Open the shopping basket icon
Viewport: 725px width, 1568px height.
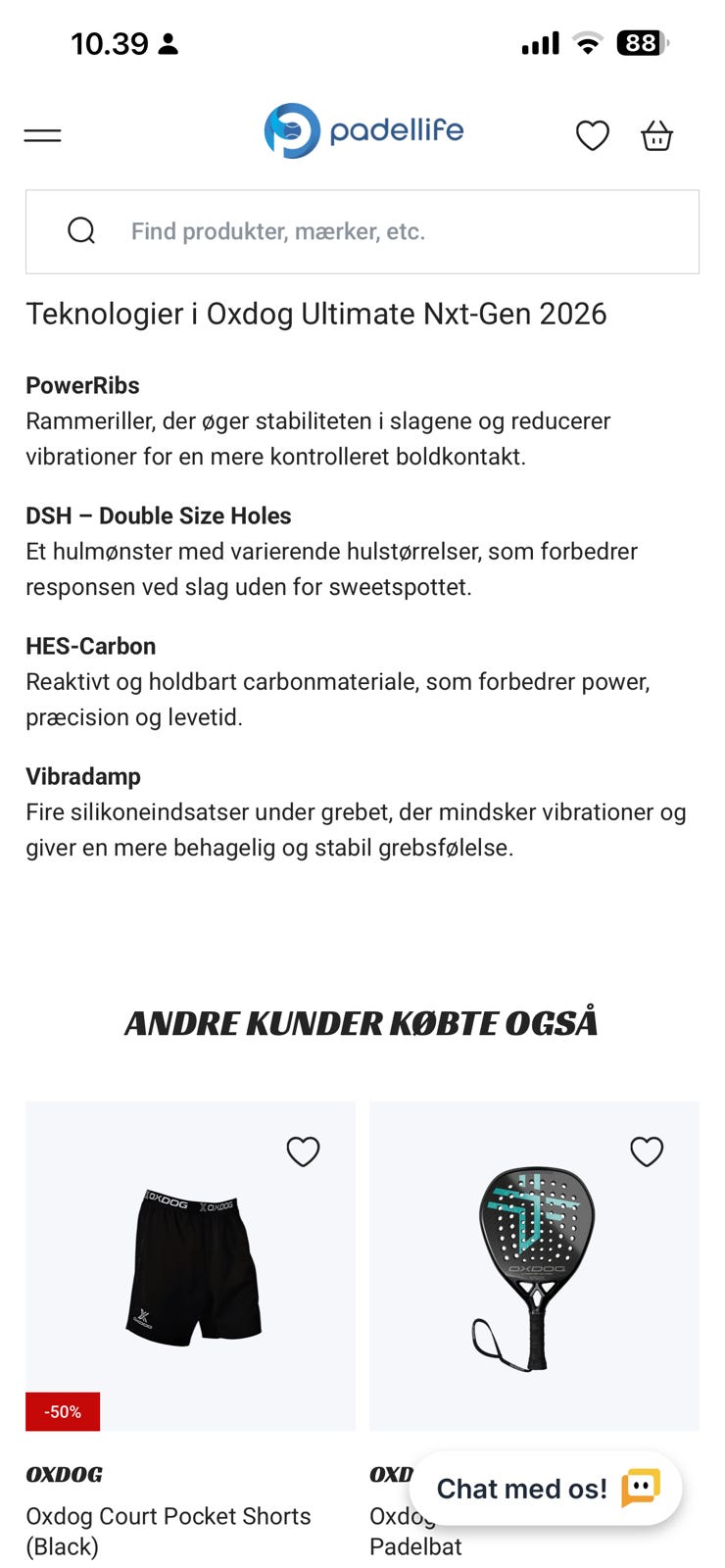click(x=657, y=135)
